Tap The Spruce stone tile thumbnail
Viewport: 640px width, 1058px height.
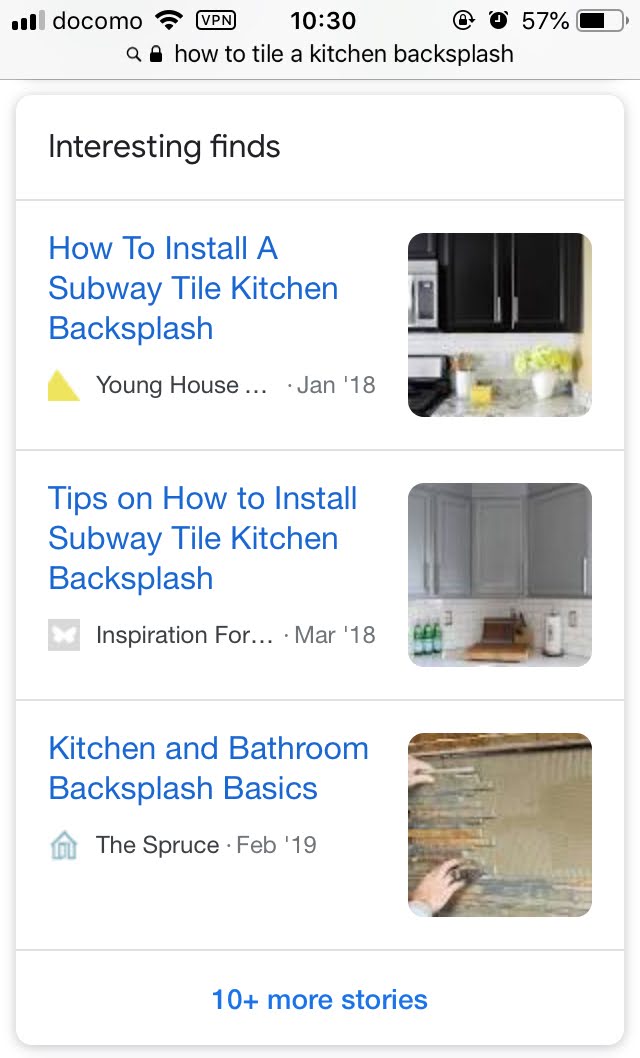tap(499, 825)
